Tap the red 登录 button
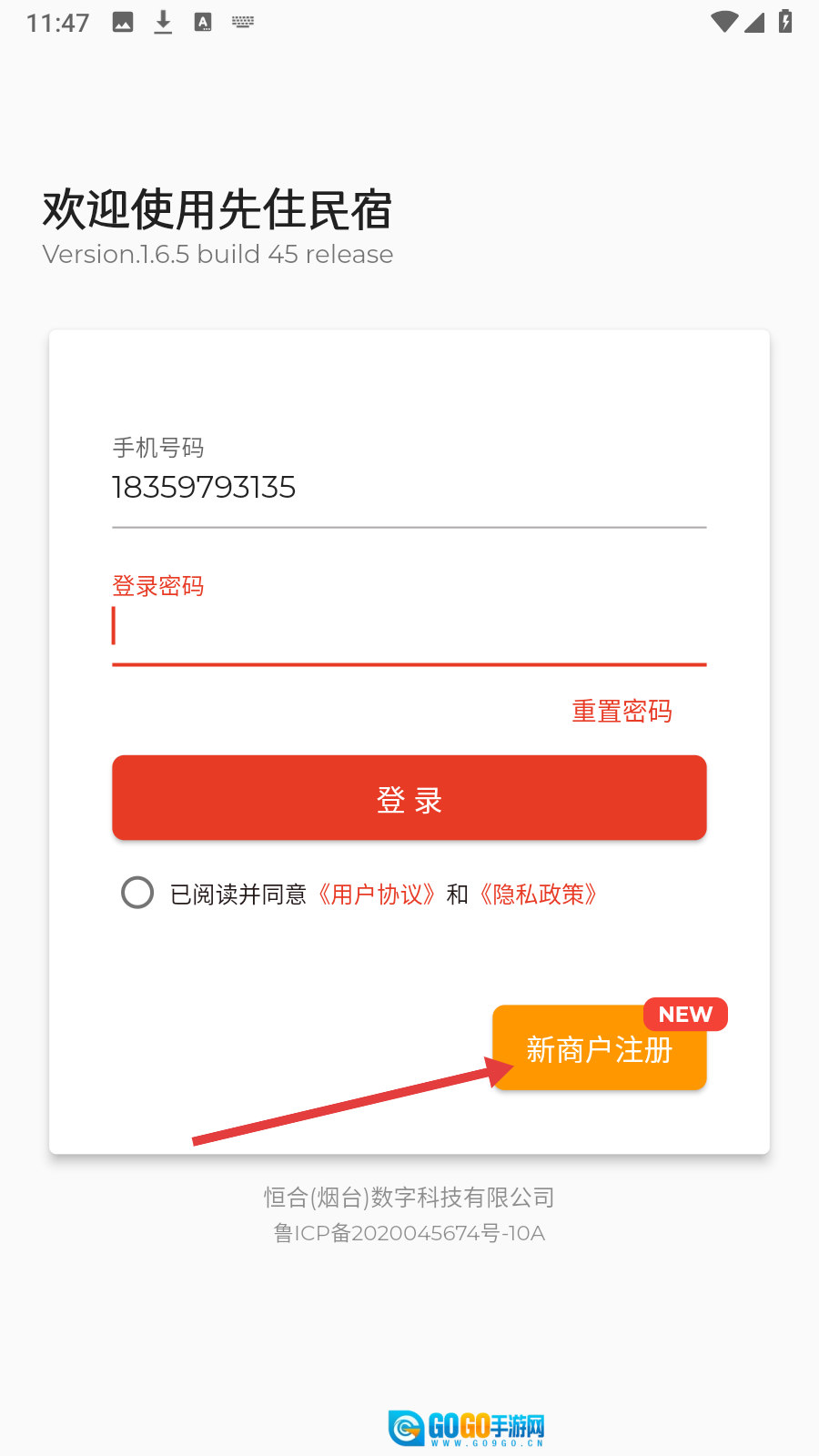 coord(409,798)
